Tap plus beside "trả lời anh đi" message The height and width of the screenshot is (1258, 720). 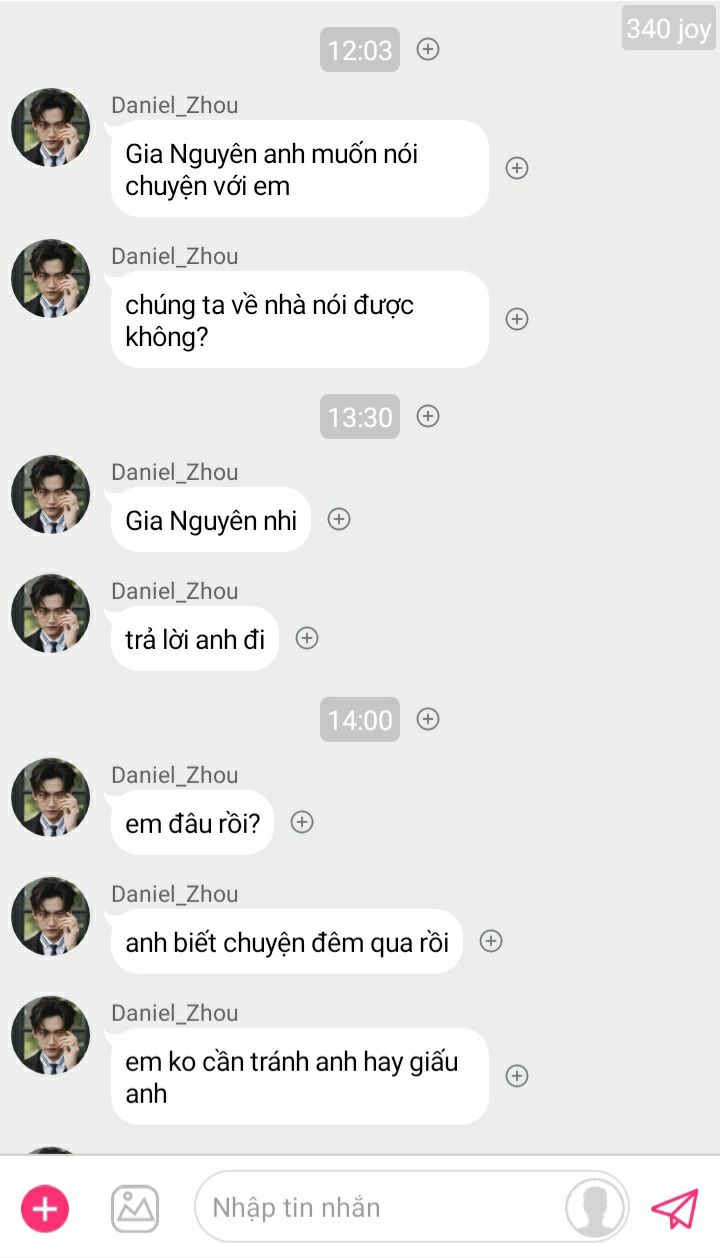coord(307,638)
